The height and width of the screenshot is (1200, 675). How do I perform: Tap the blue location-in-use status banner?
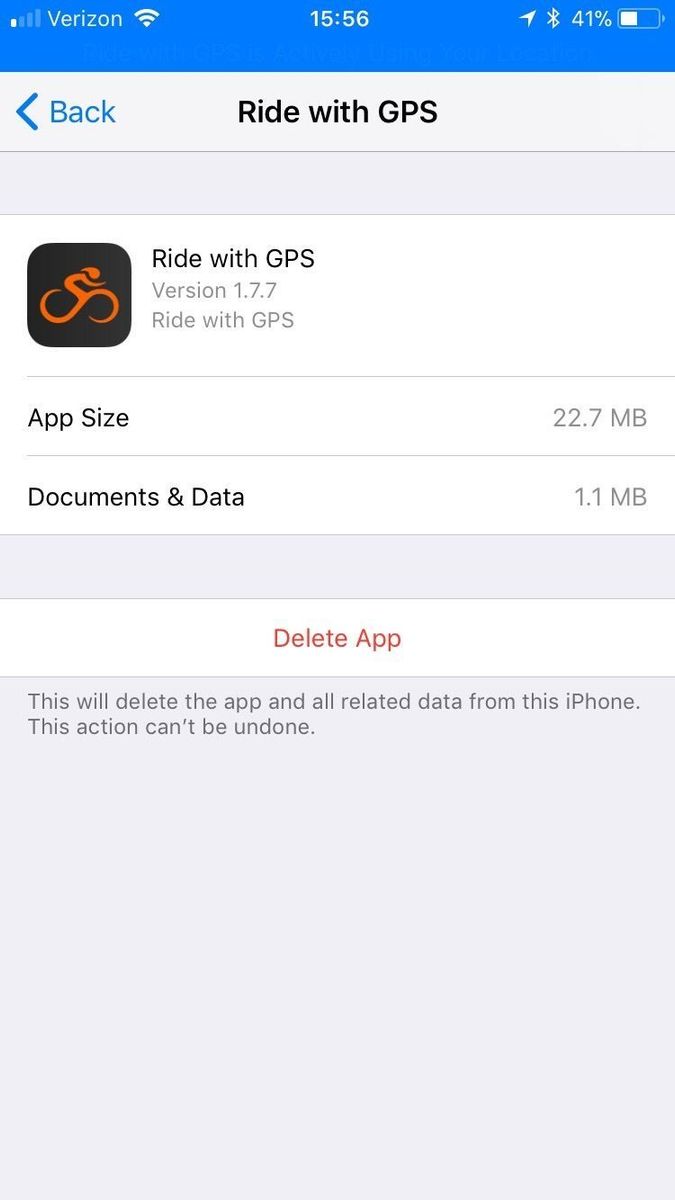click(337, 52)
